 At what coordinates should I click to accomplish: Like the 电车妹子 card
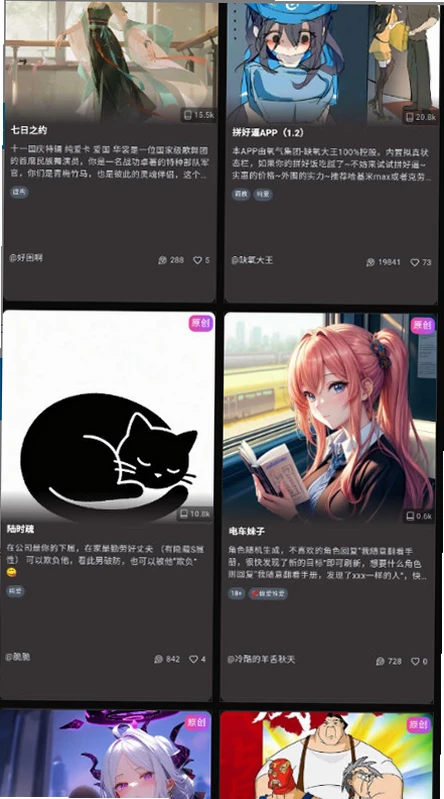(415, 661)
